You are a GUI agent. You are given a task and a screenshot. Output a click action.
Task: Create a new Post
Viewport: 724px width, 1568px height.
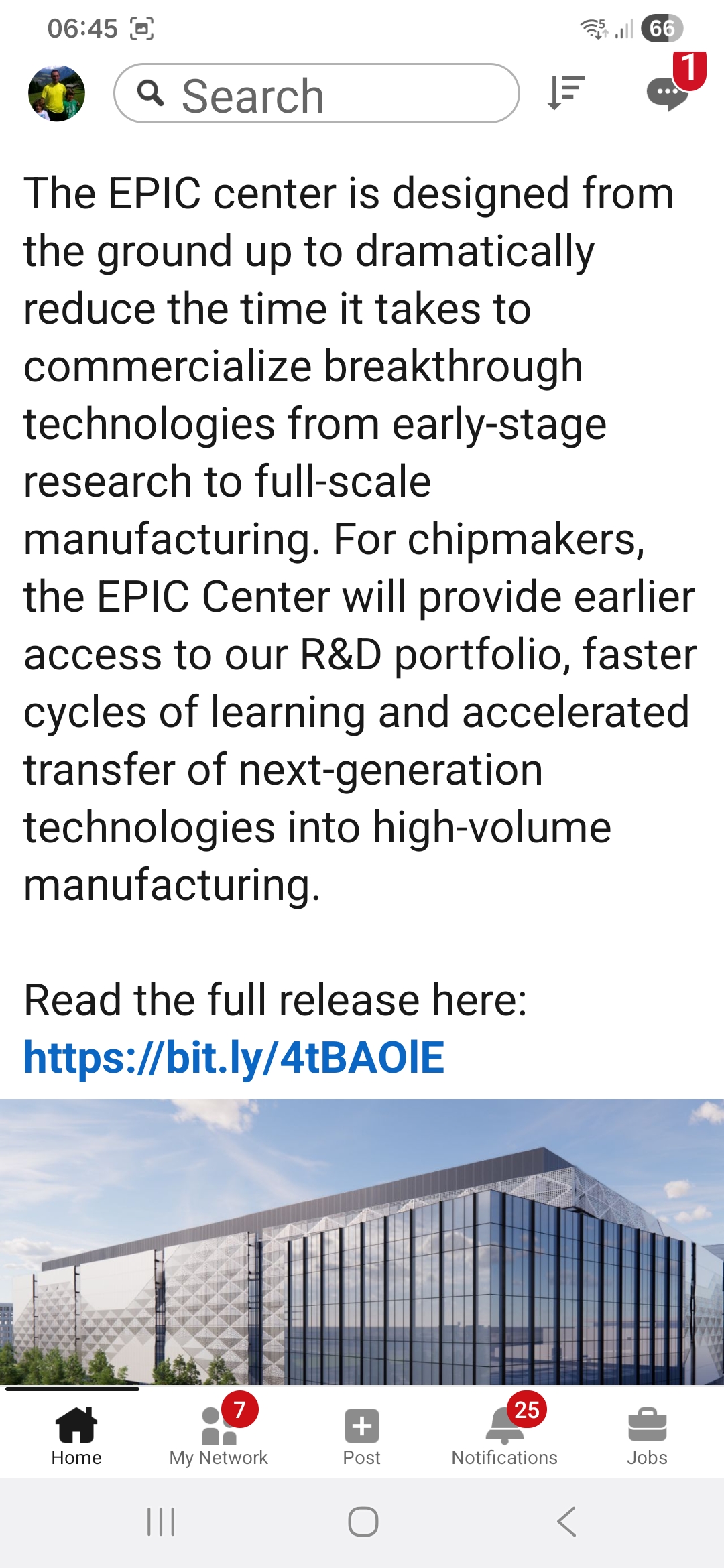click(362, 1435)
